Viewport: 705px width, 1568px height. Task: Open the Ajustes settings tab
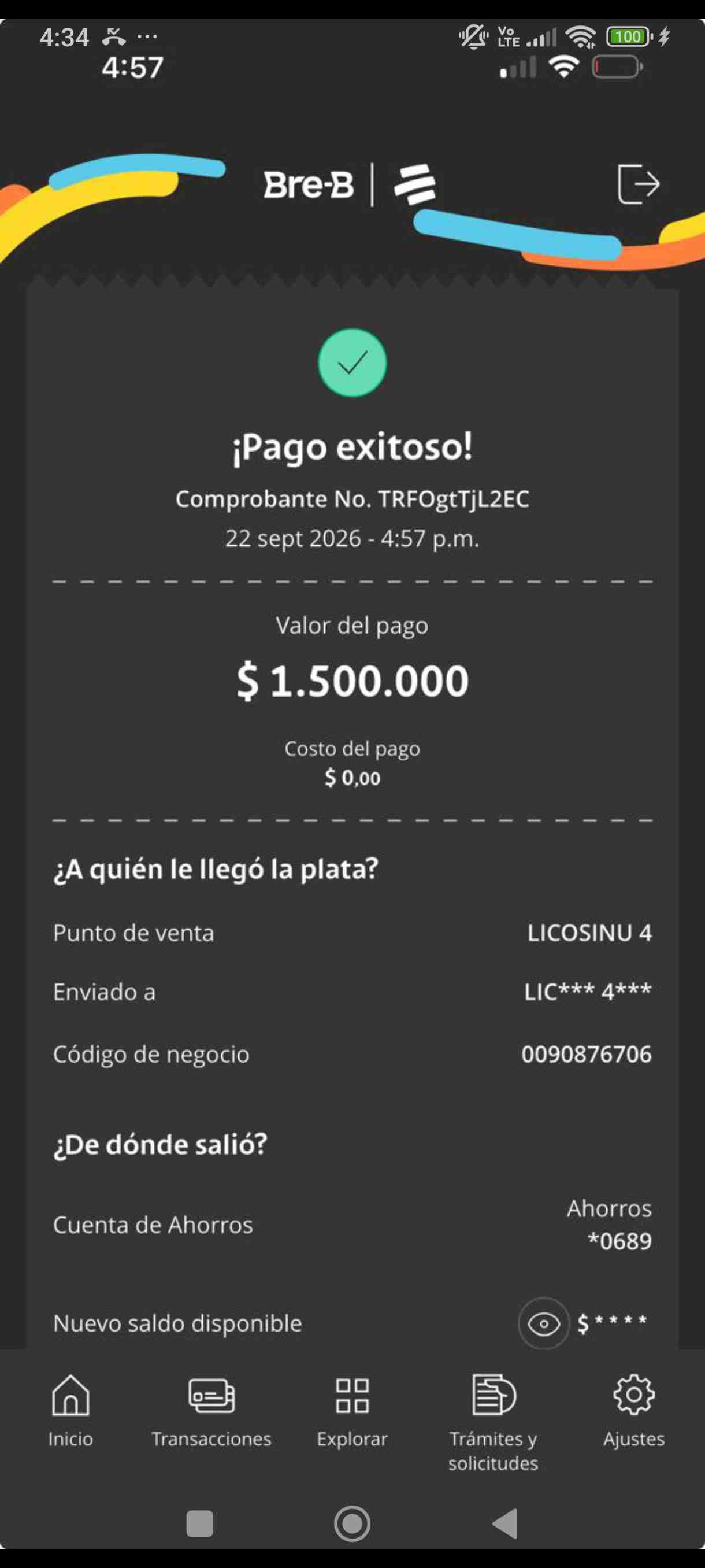click(x=634, y=1411)
